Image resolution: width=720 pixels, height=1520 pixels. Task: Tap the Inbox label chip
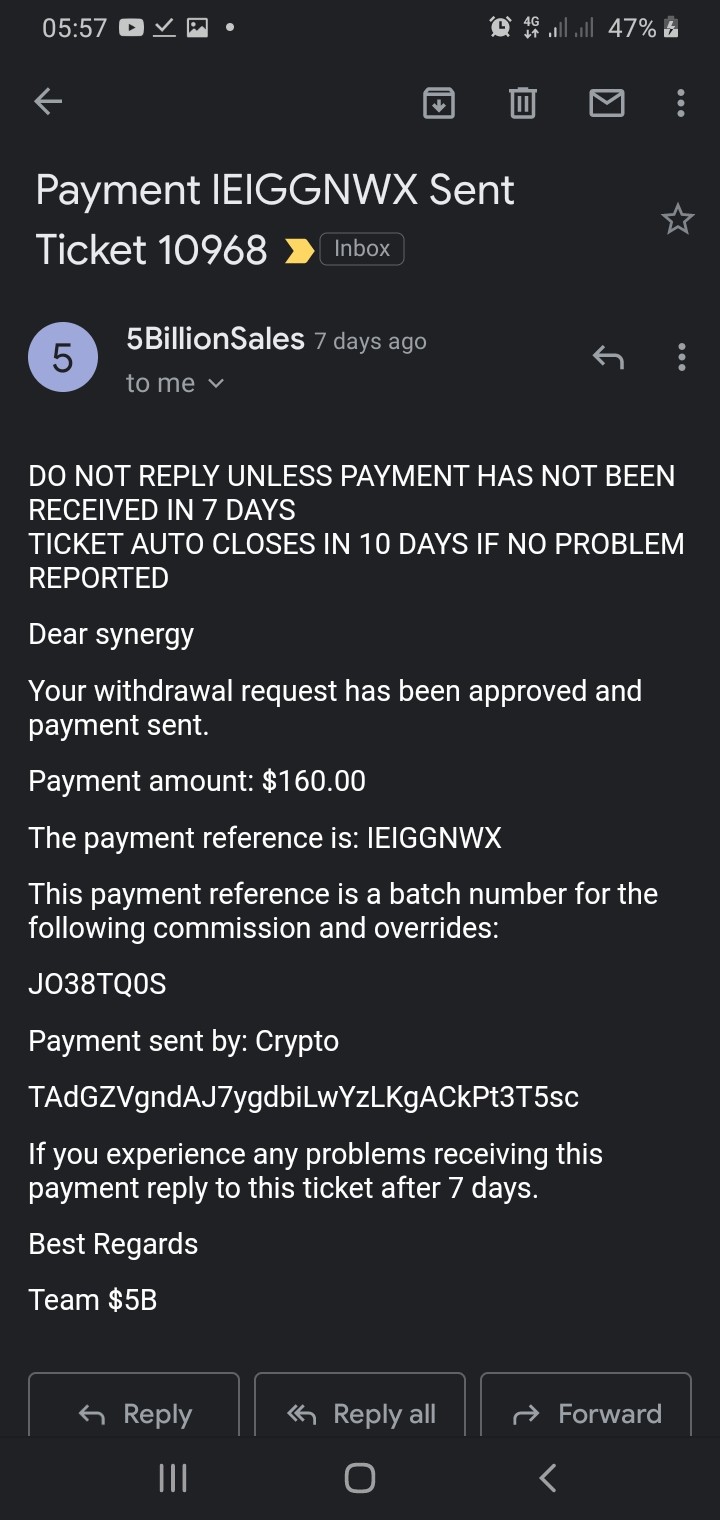pos(362,249)
